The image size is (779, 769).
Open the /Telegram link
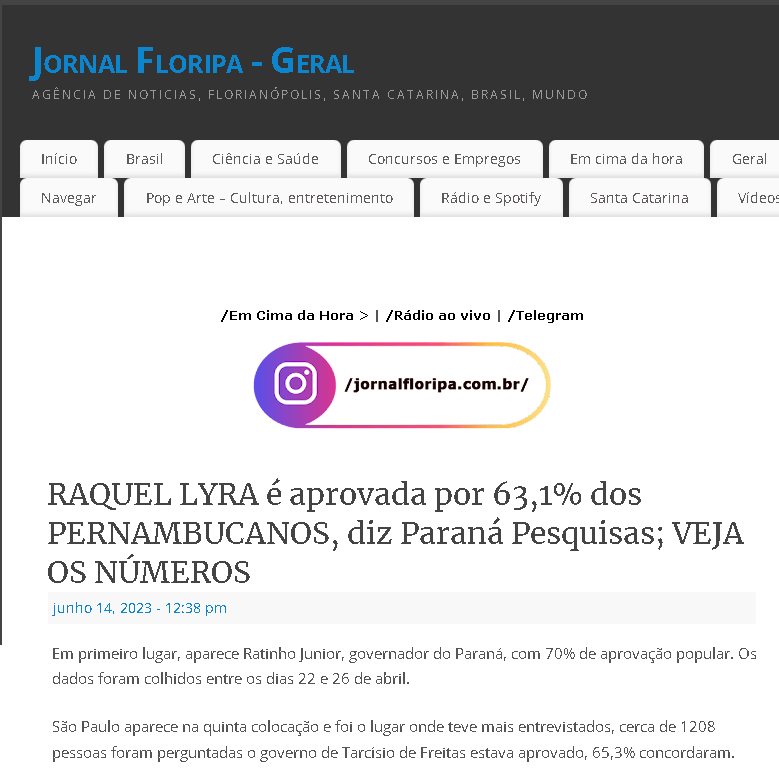coord(546,315)
